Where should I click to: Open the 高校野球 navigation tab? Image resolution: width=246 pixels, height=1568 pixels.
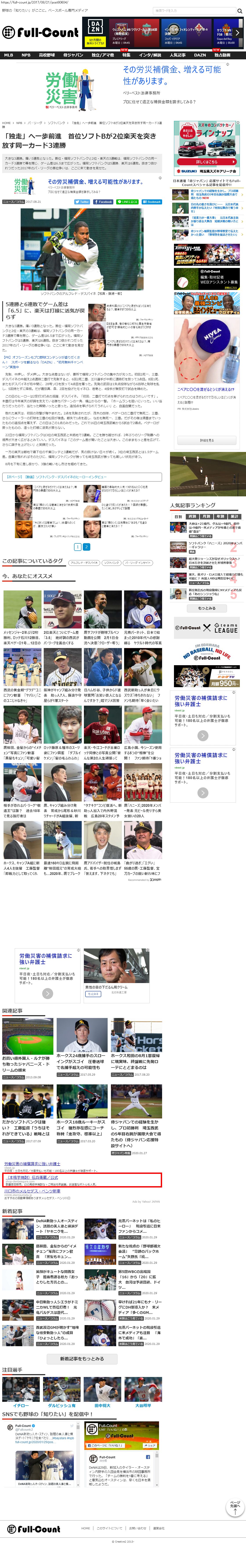coord(47,55)
